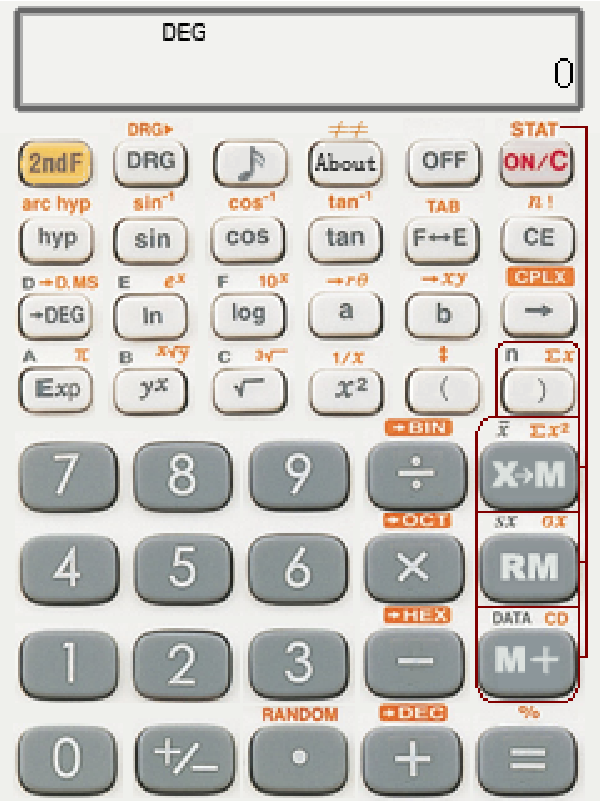Turn the calculator OFF
Image resolution: width=601 pixels, height=801 pixels.
[x=441, y=162]
